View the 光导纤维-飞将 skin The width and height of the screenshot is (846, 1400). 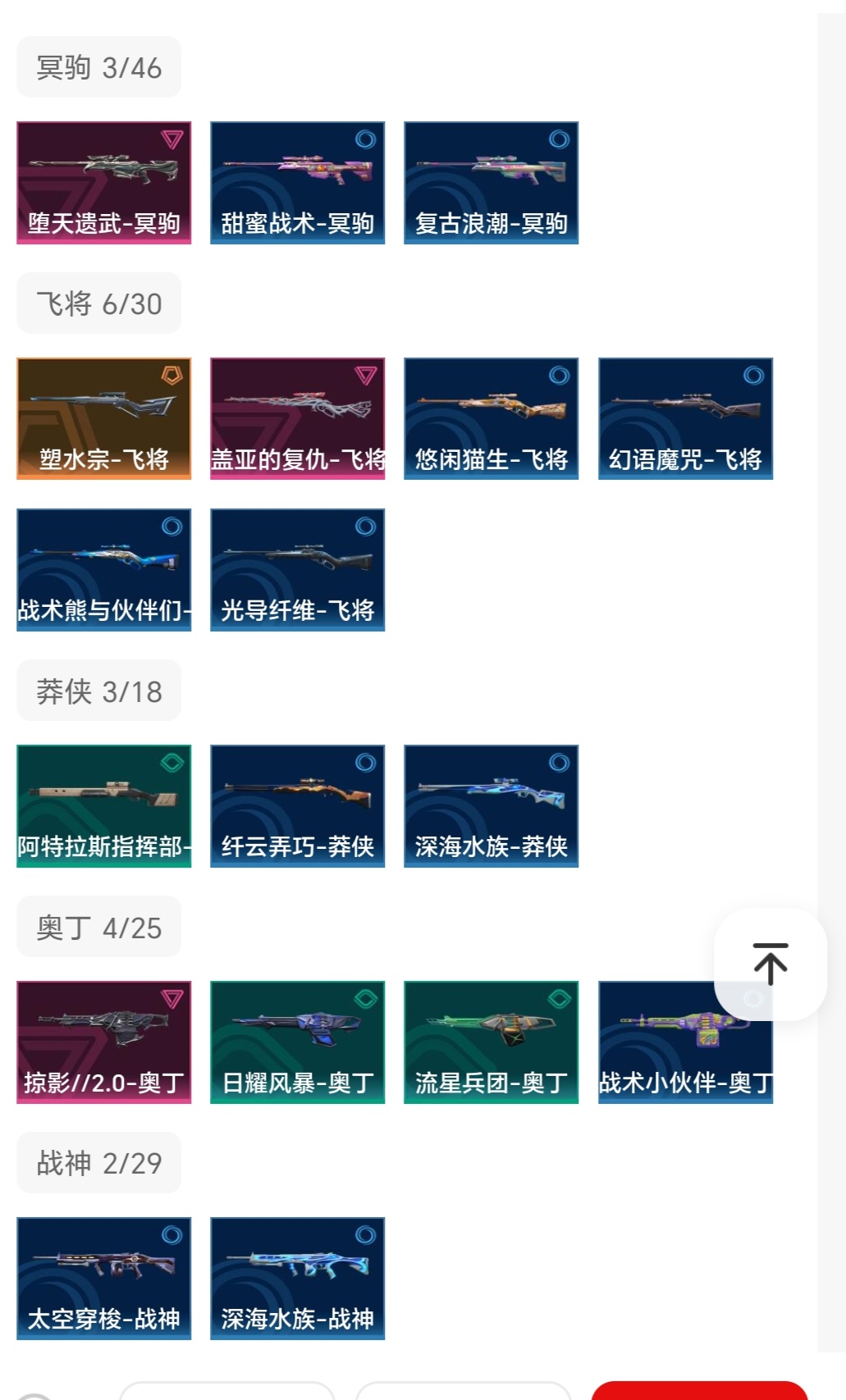pos(298,570)
